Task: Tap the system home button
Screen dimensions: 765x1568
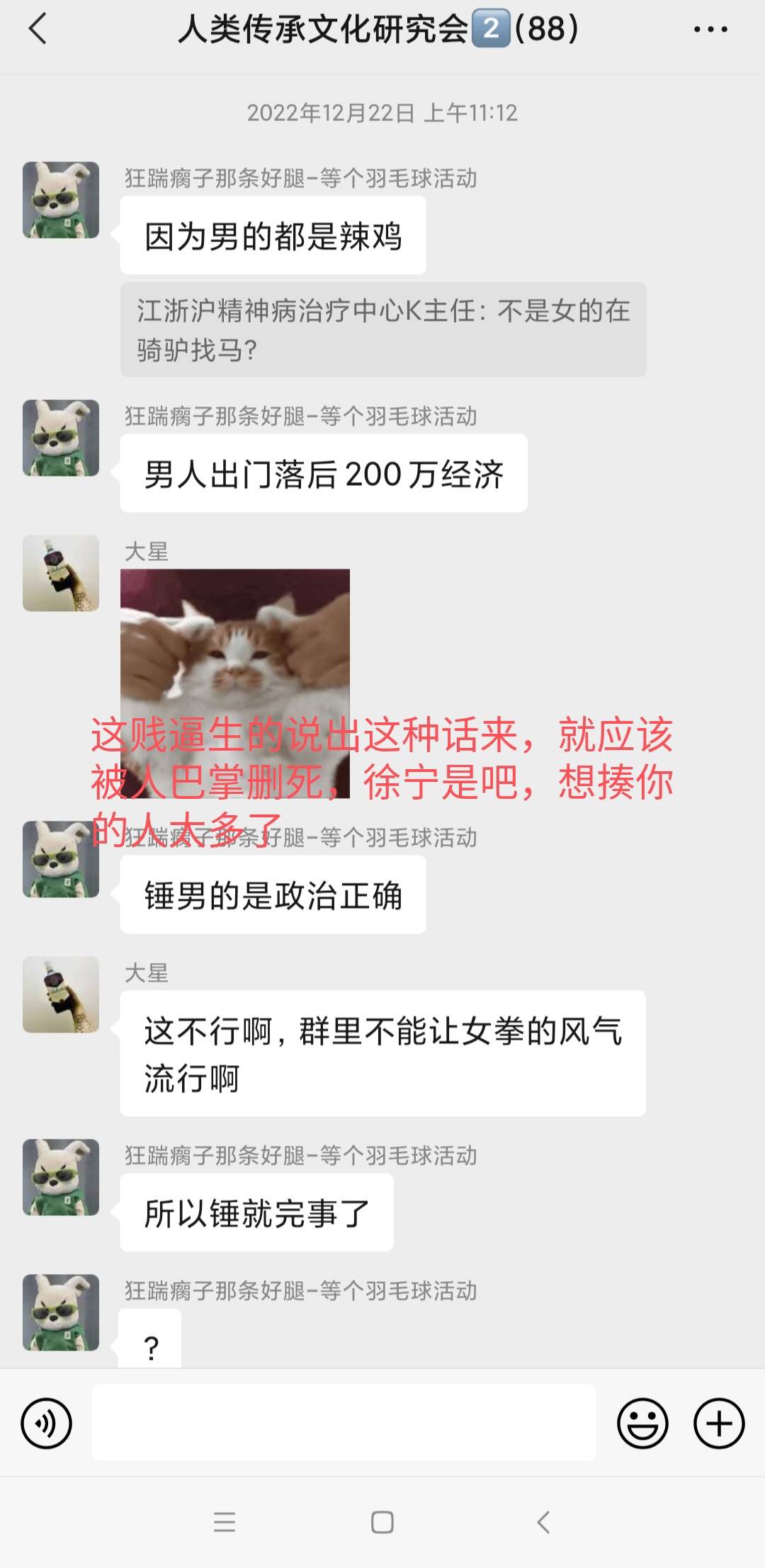Action: pyautogui.click(x=382, y=1522)
